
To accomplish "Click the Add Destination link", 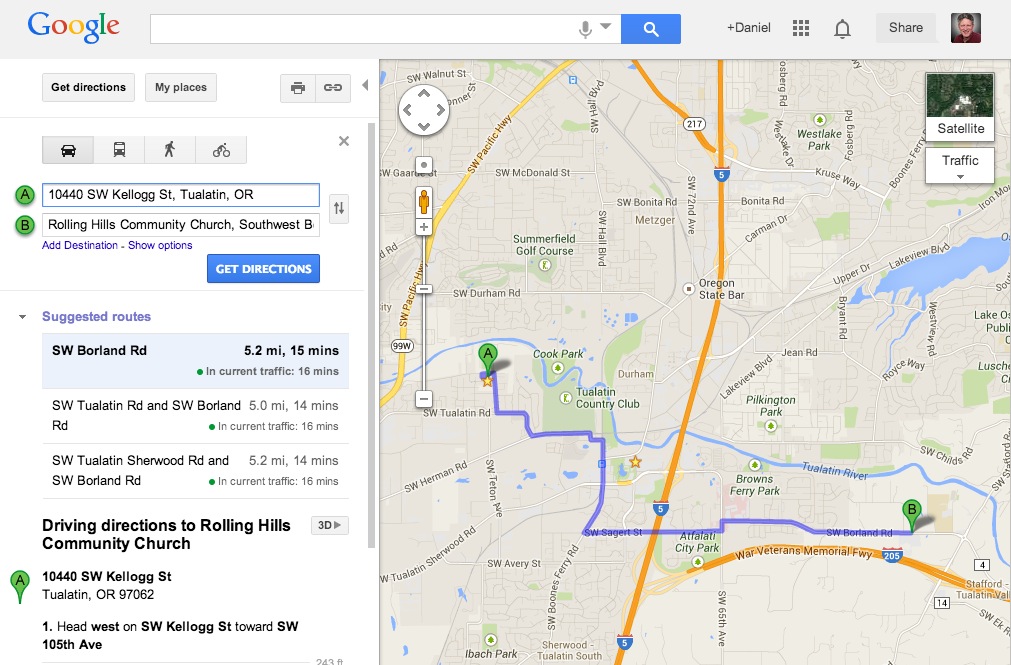I will pos(80,245).
